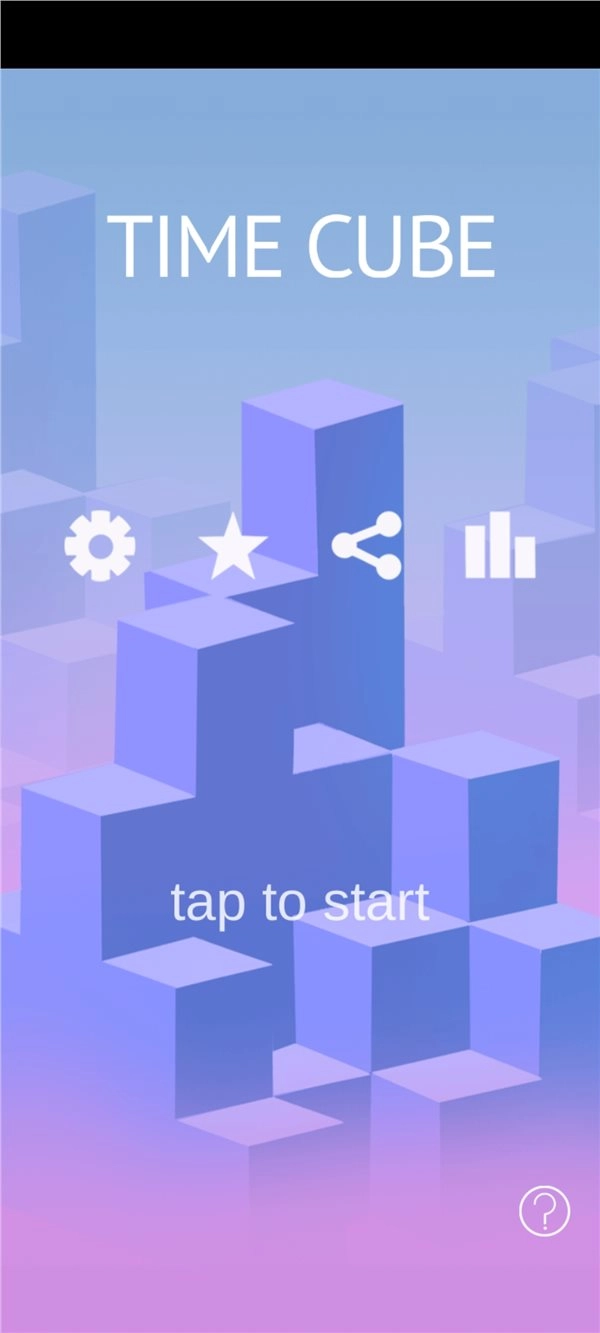Open the leaderboard bars icon
The image size is (600, 1333).
click(x=500, y=548)
